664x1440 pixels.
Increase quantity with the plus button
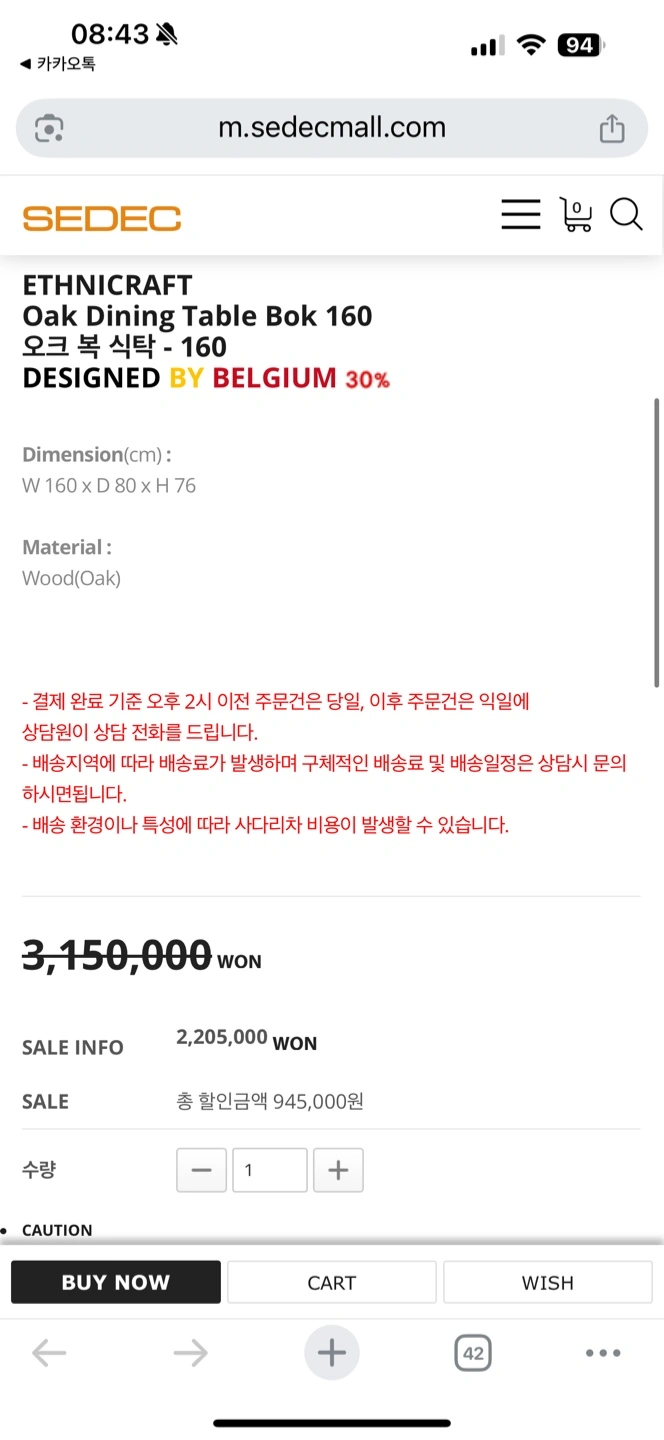tap(338, 1170)
